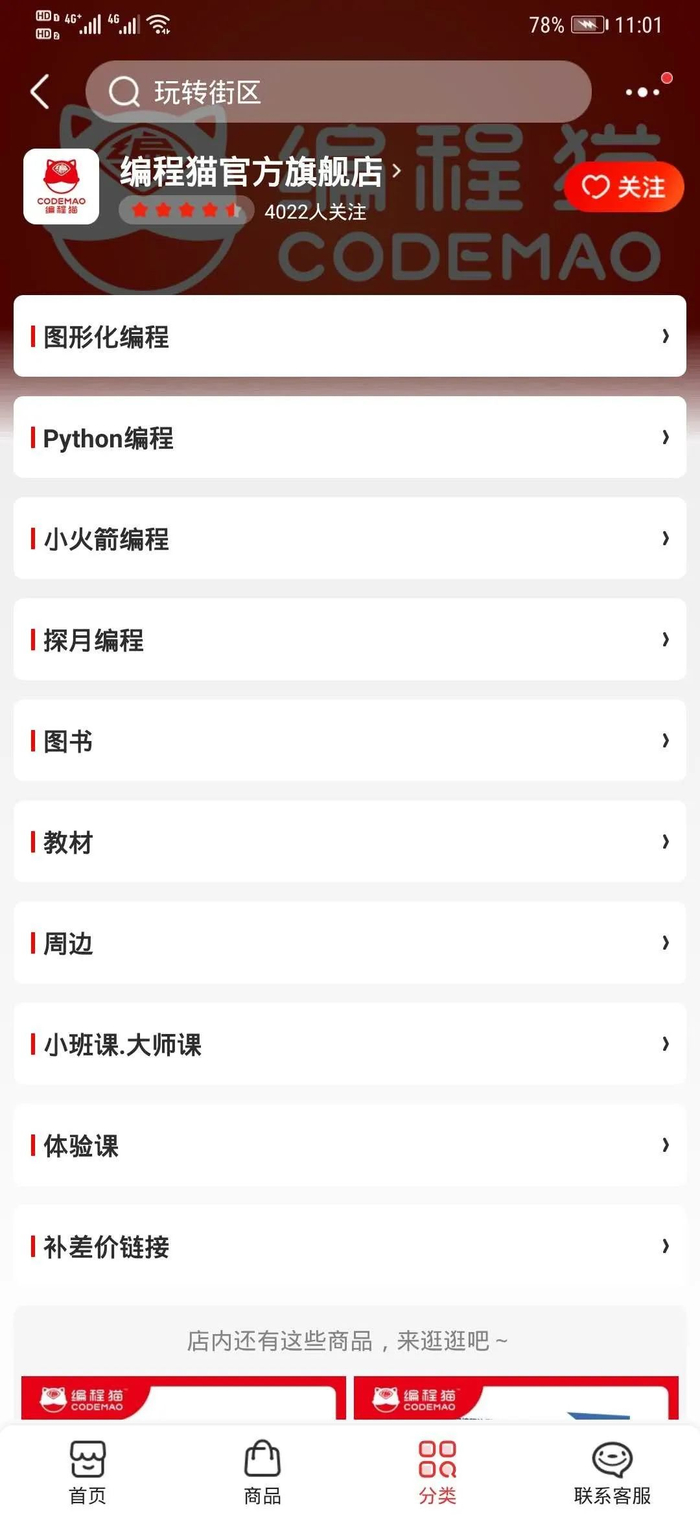Browse the 周边 category
Screen dimensions: 700x1517
pyautogui.click(x=349, y=943)
